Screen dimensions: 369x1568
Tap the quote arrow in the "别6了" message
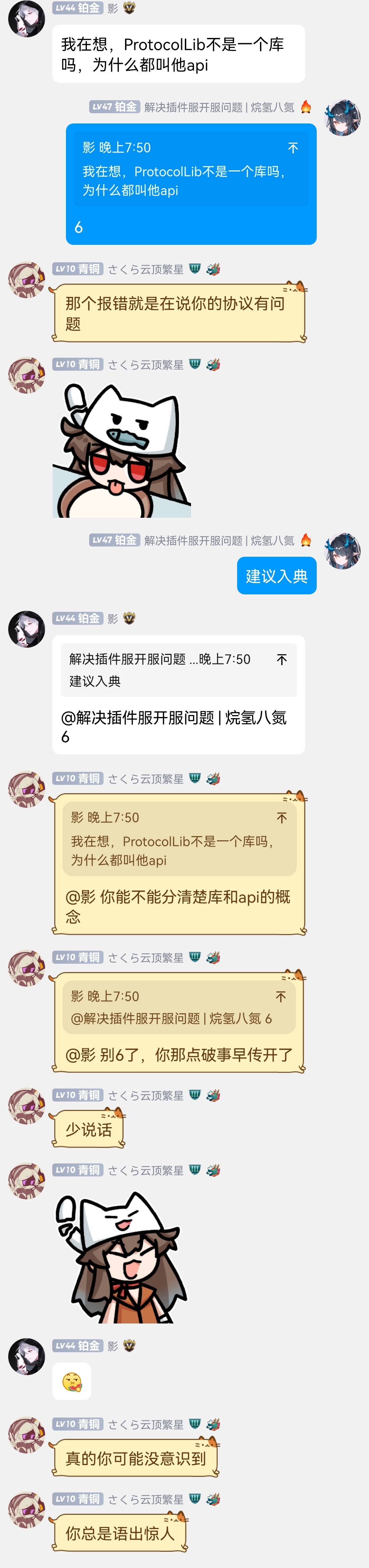click(281, 997)
